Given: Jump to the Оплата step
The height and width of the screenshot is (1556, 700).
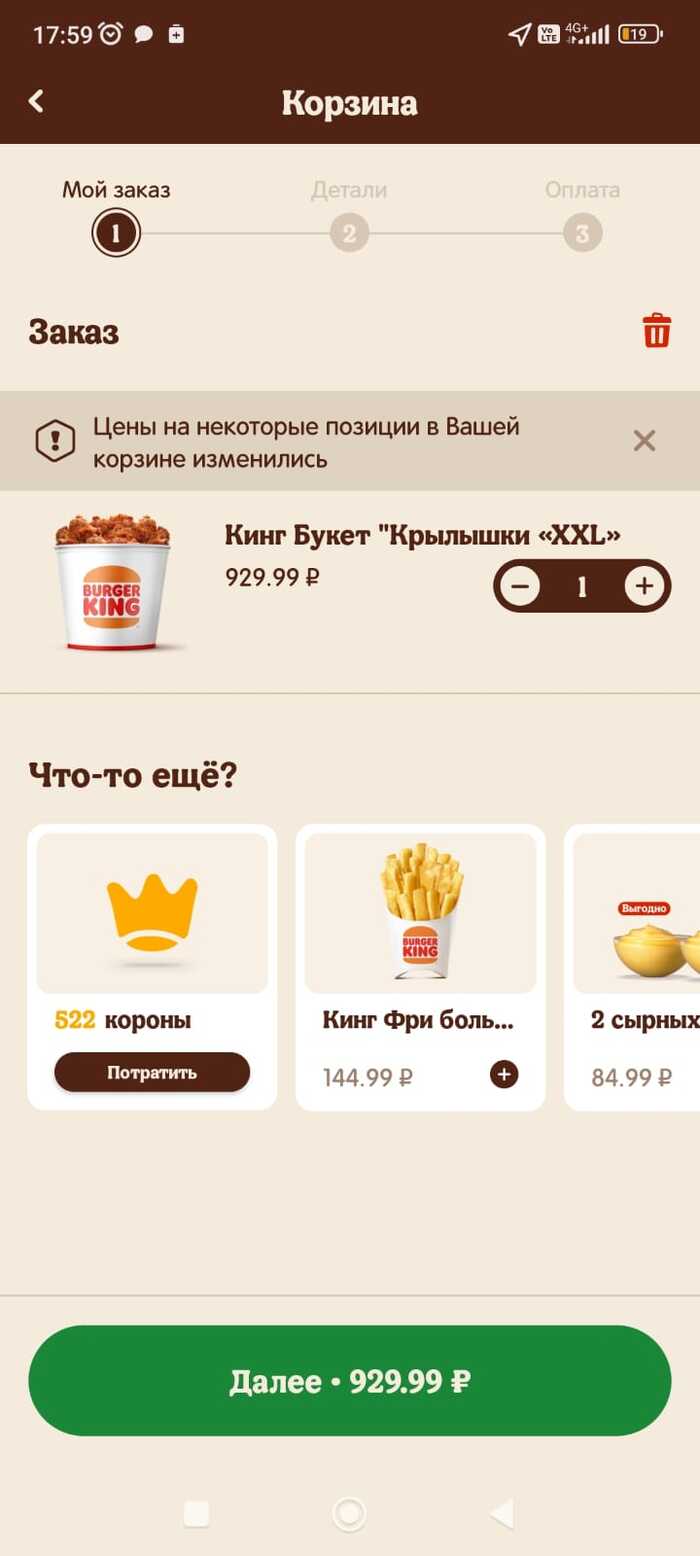Looking at the screenshot, I should pos(582,234).
